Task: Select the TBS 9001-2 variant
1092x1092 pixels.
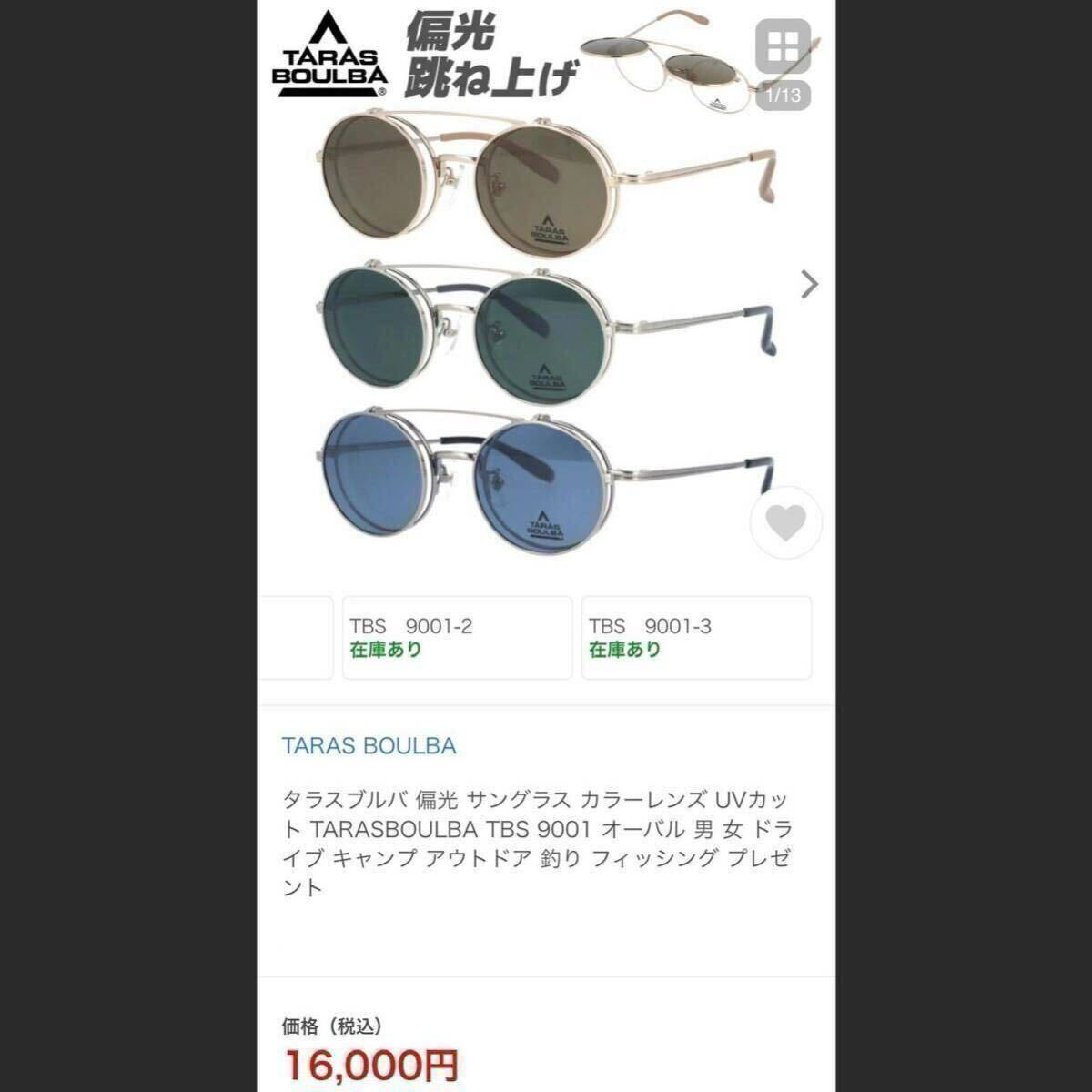Action: pyautogui.click(x=457, y=637)
